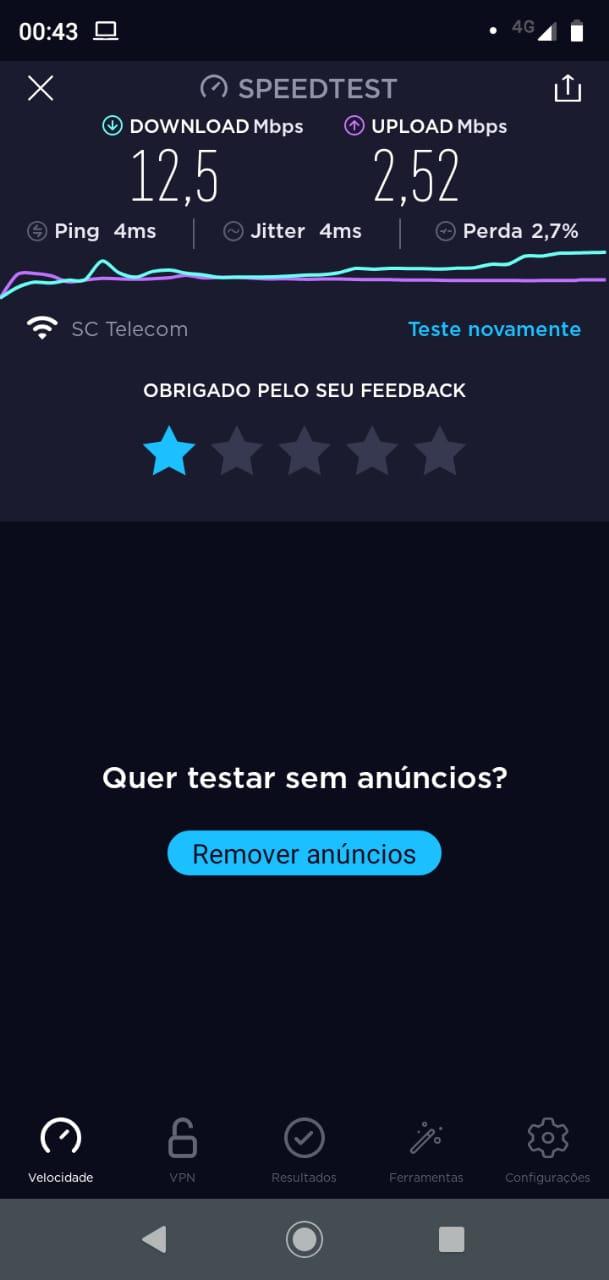609x1280 pixels.
Task: Switch to the Velocidade tab
Action: 61,1150
